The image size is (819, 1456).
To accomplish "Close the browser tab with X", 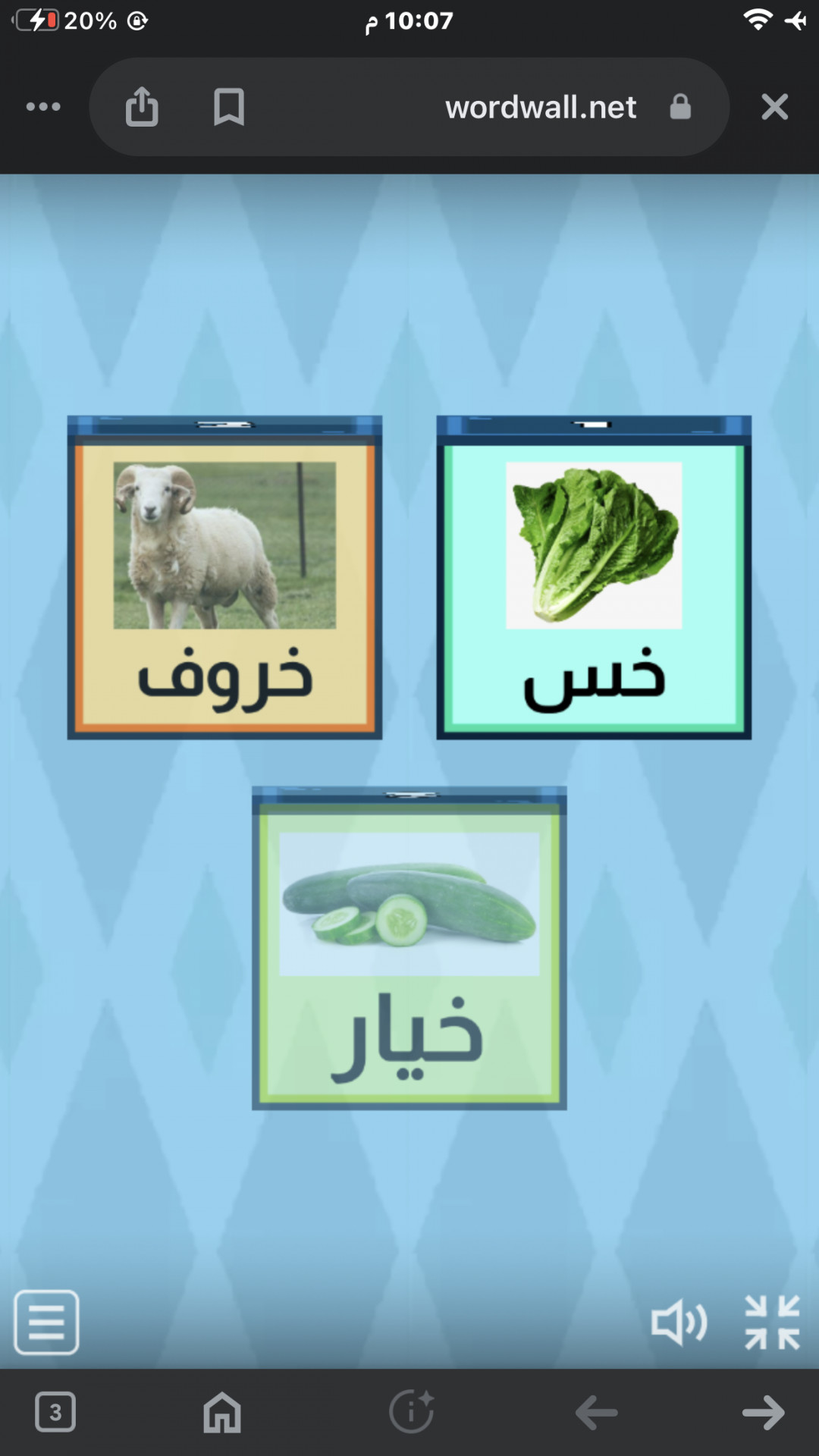I will pos(774,107).
